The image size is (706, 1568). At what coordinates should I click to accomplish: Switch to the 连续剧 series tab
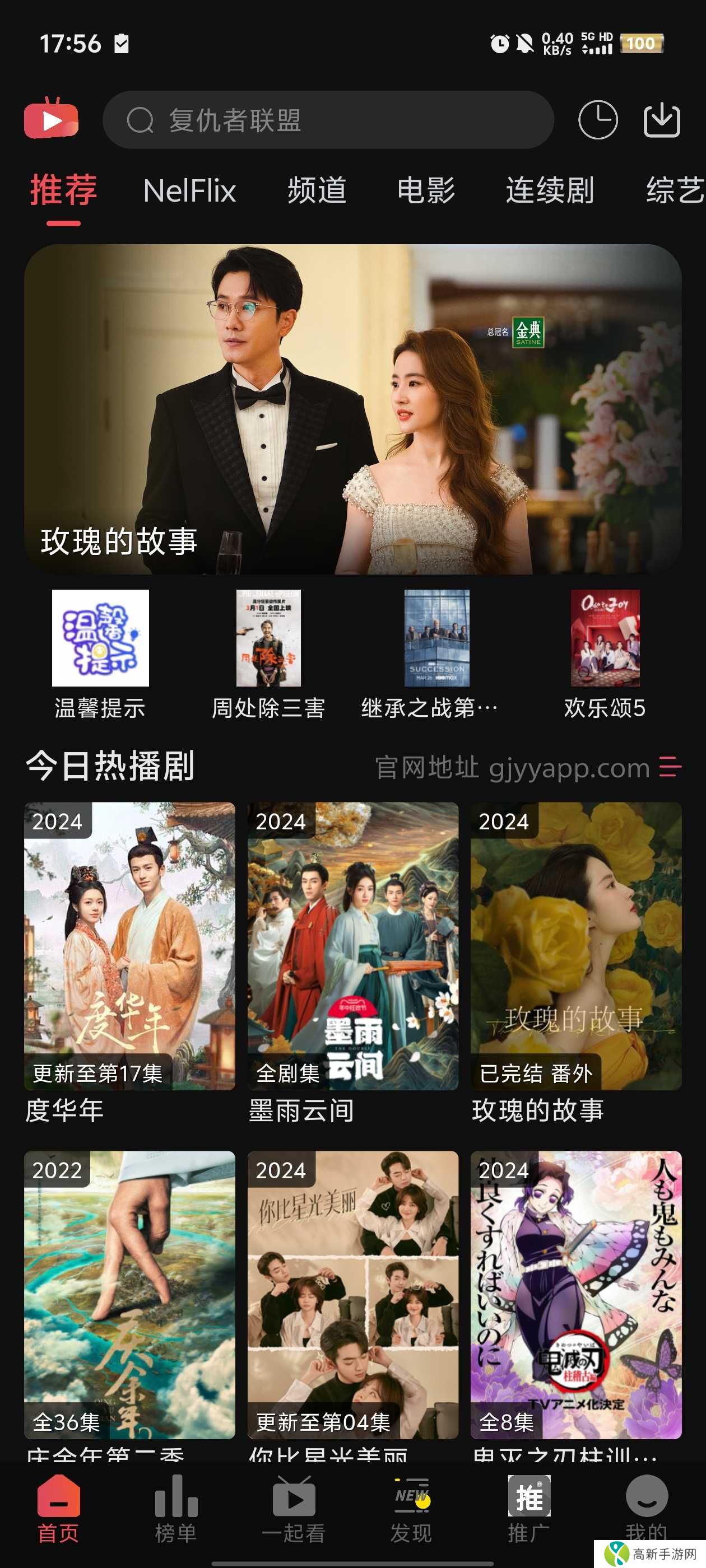[549, 191]
